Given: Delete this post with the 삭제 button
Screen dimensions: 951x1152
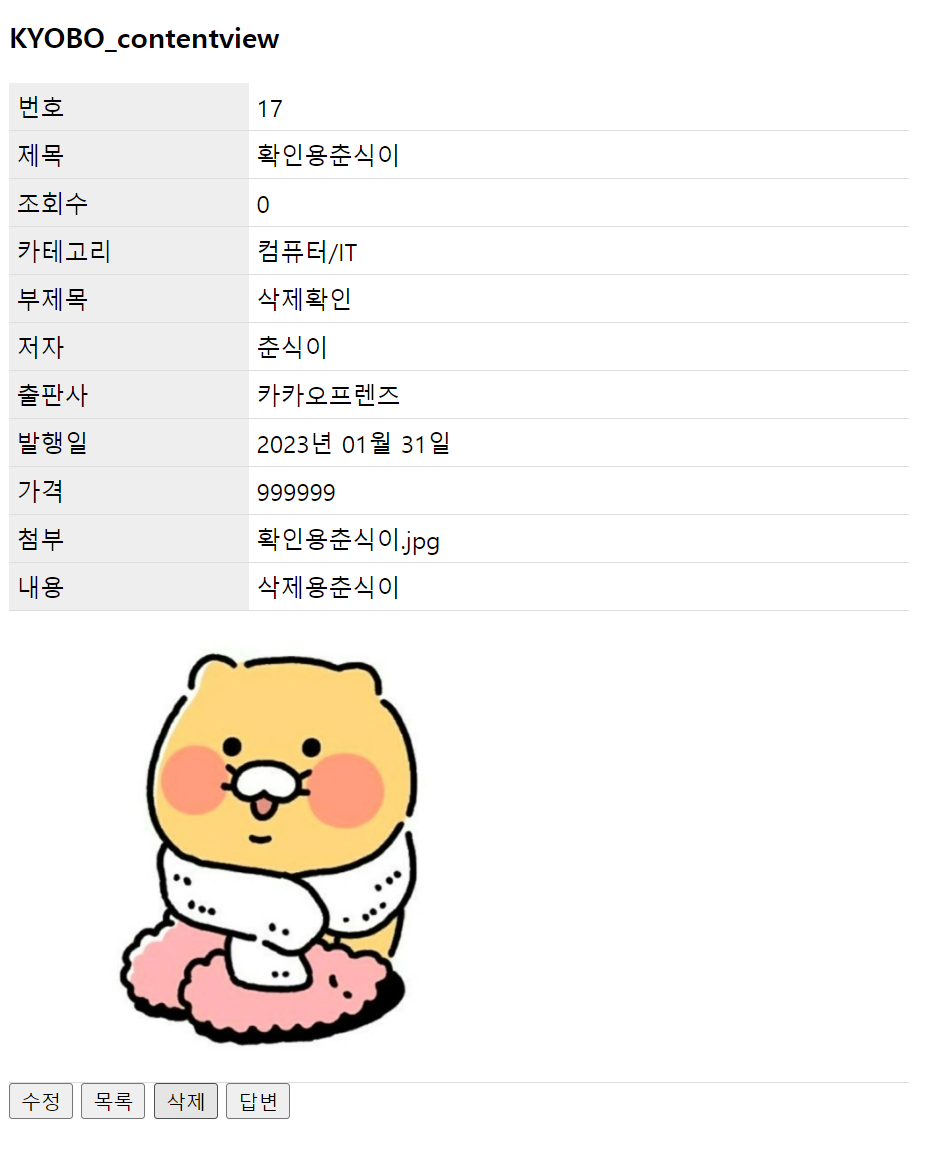Looking at the screenshot, I should pyautogui.click(x=186, y=1101).
